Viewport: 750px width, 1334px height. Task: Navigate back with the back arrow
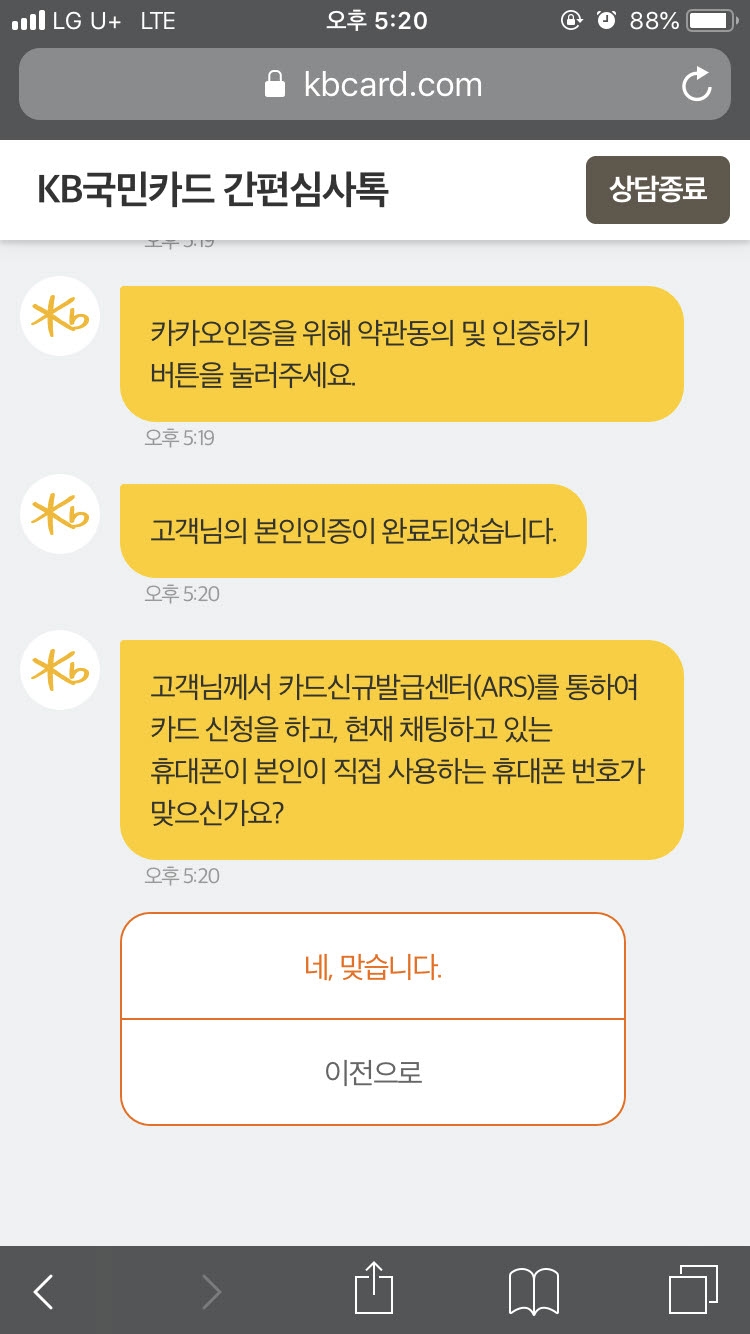point(42,1290)
